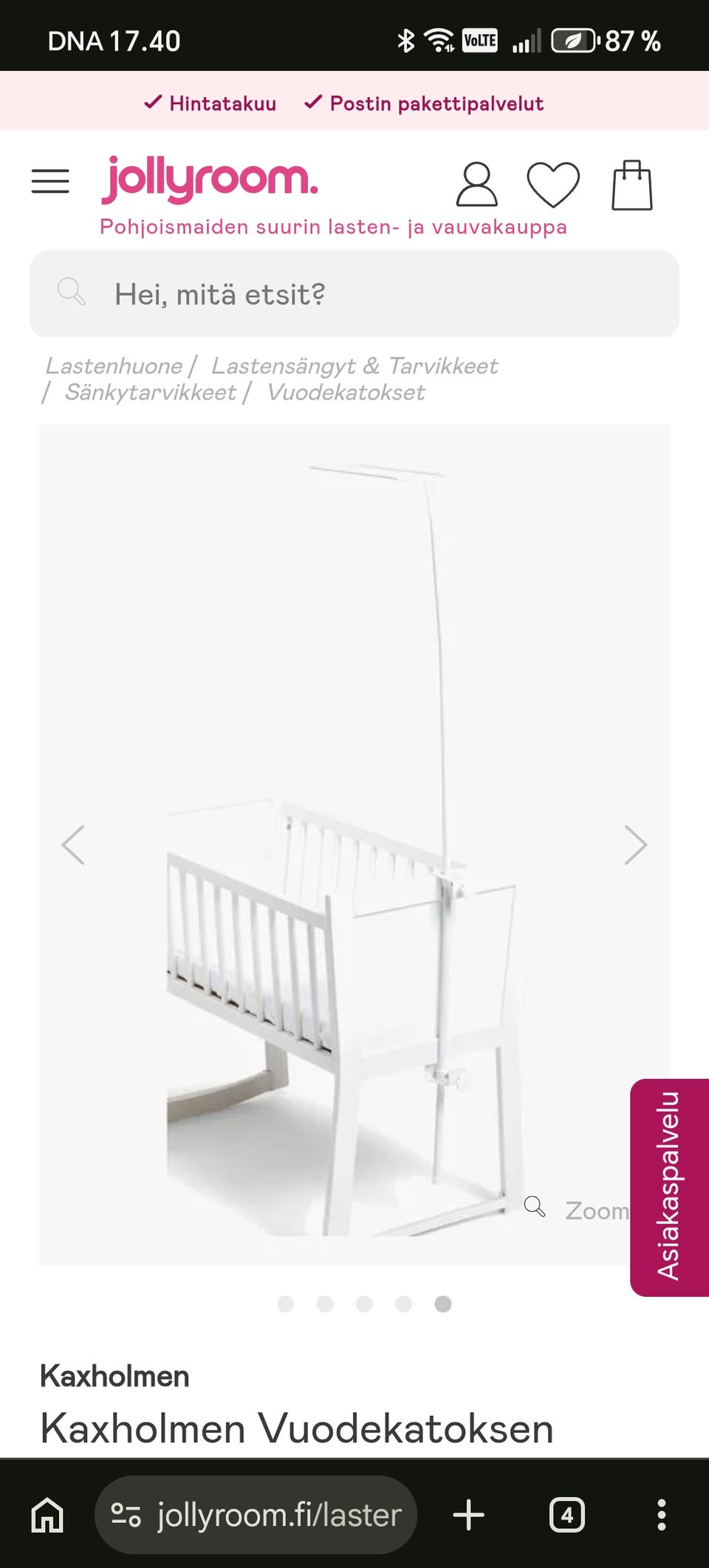709x1568 pixels.
Task: Open the Sänkytarvikkeet breadcrumb
Action: [x=151, y=392]
